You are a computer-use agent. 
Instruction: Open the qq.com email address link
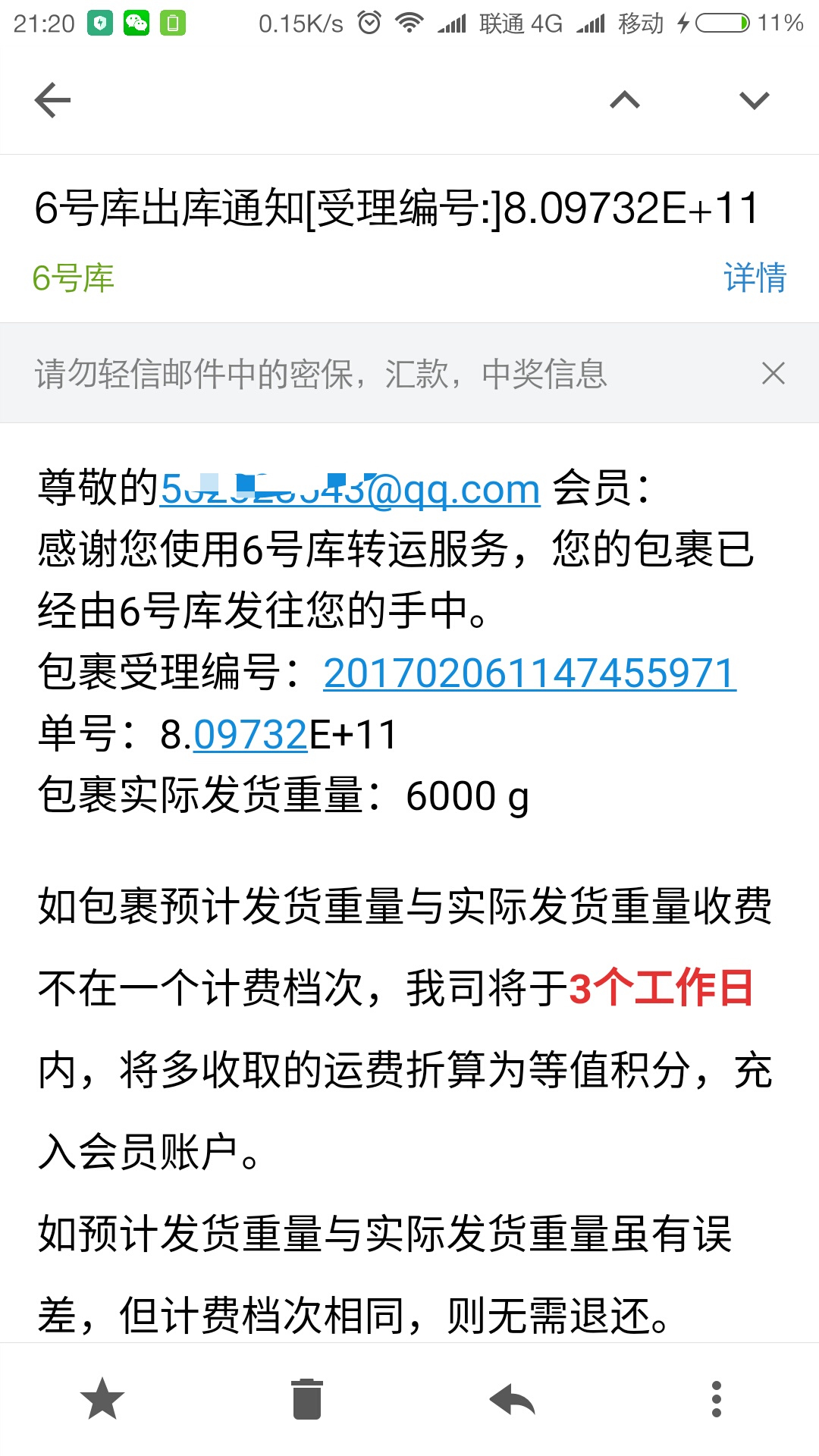point(350,489)
